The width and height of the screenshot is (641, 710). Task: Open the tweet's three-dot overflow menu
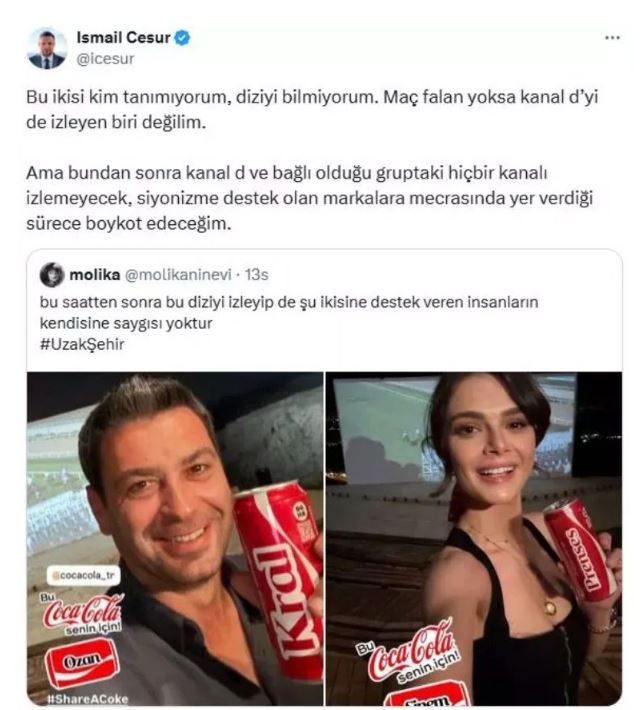612,38
